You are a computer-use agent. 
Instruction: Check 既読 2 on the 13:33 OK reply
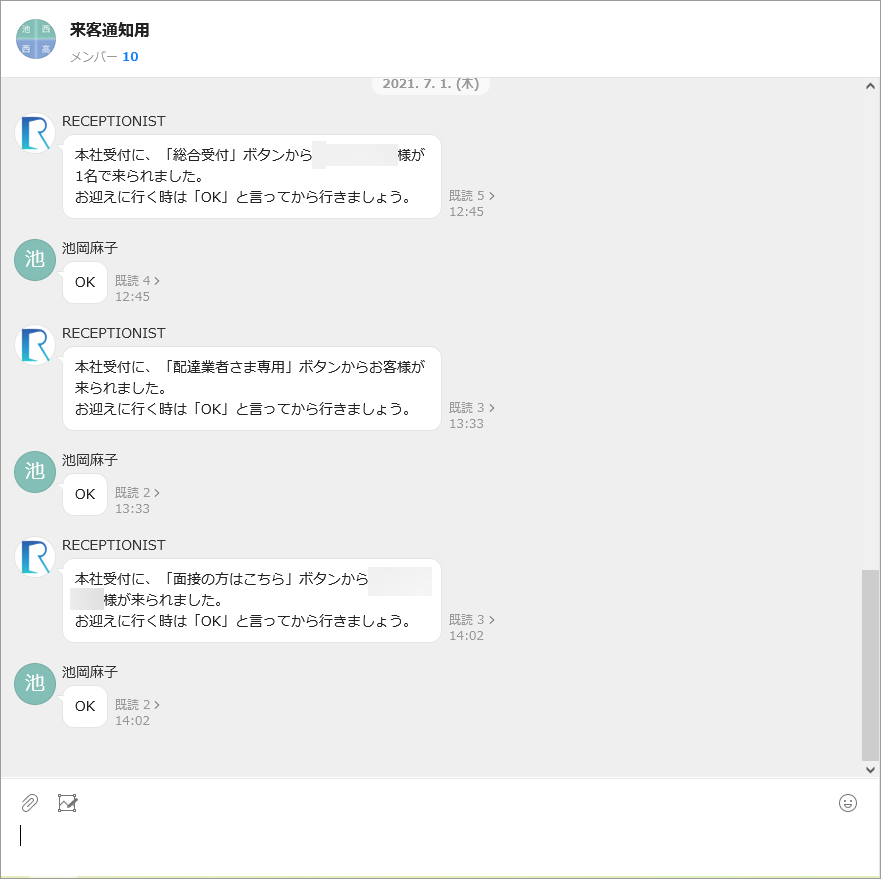[137, 493]
